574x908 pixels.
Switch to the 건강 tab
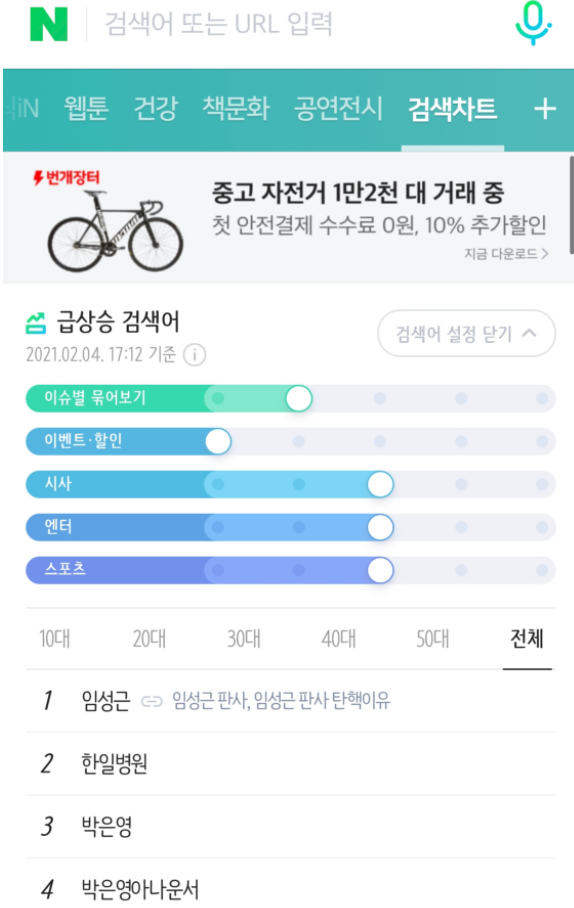coord(155,109)
